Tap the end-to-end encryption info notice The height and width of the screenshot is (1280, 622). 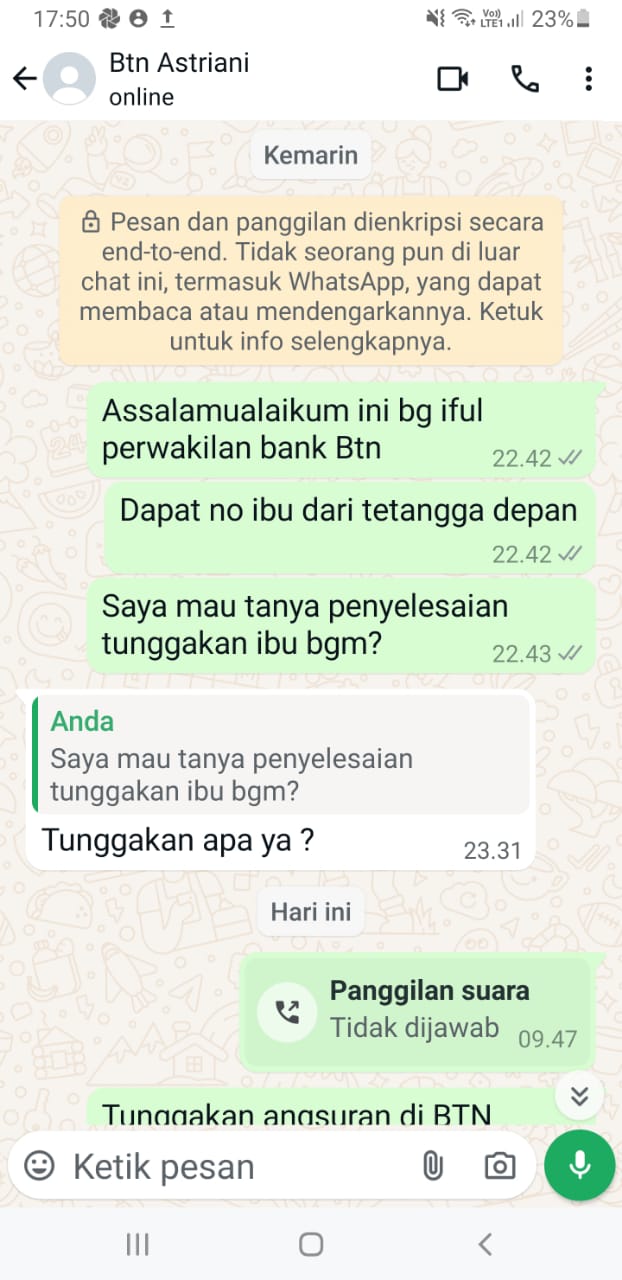pyautogui.click(x=311, y=281)
